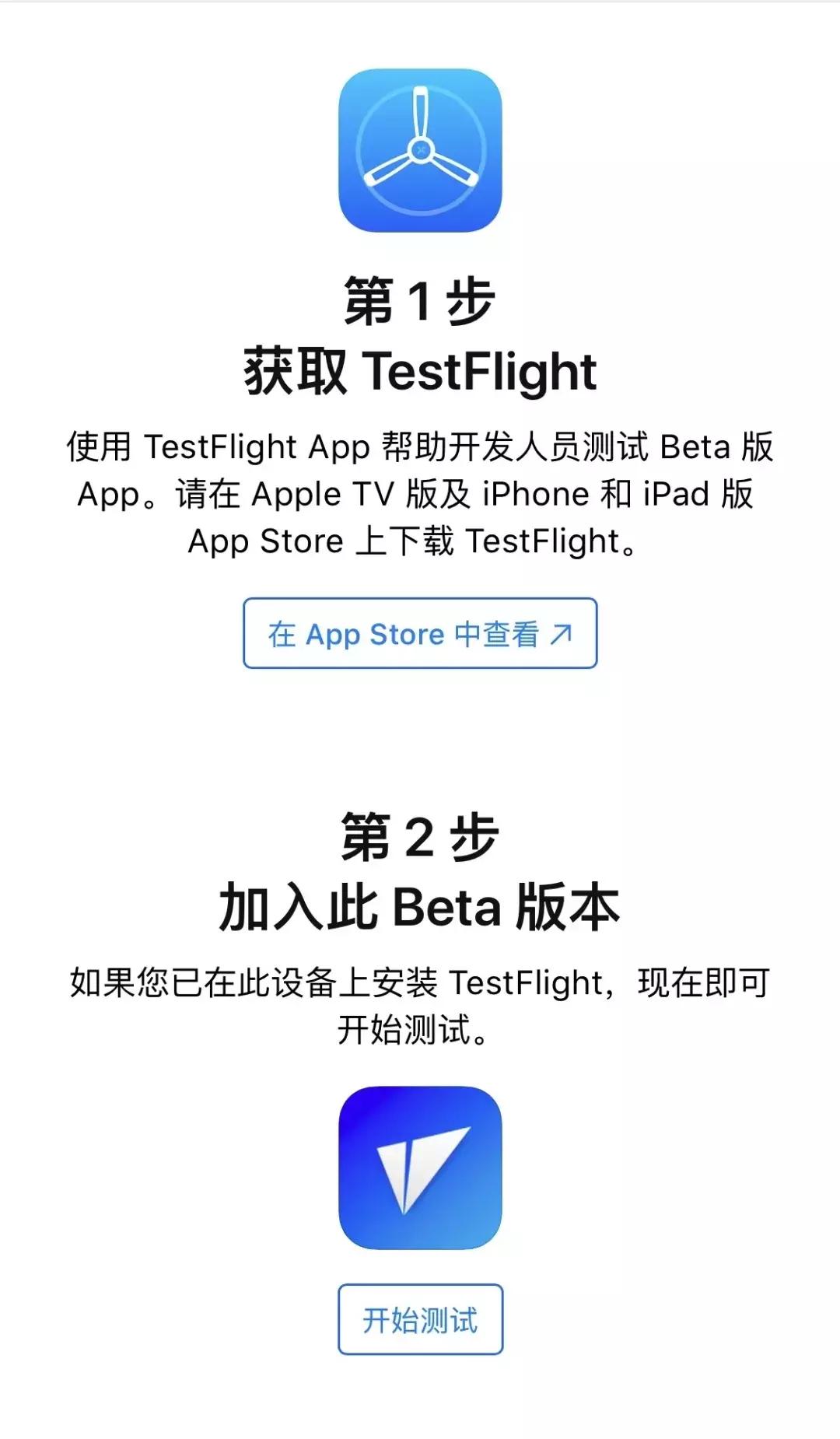Select the propeller symbol inside the TestFlight icon
Viewport: 840px width, 1439px height.
(x=420, y=152)
